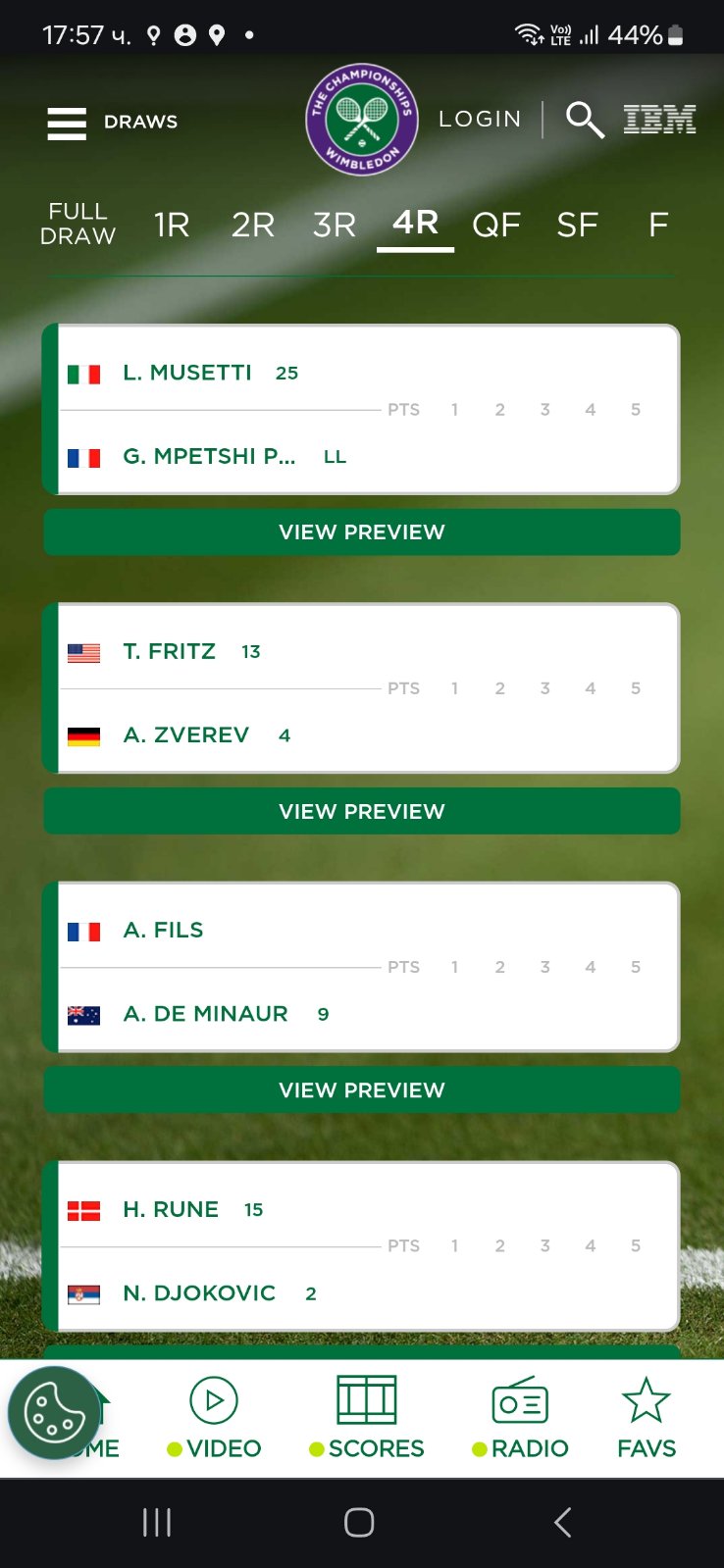Select the 1R round tab
Image resolution: width=724 pixels, height=1568 pixels.
coord(172,226)
